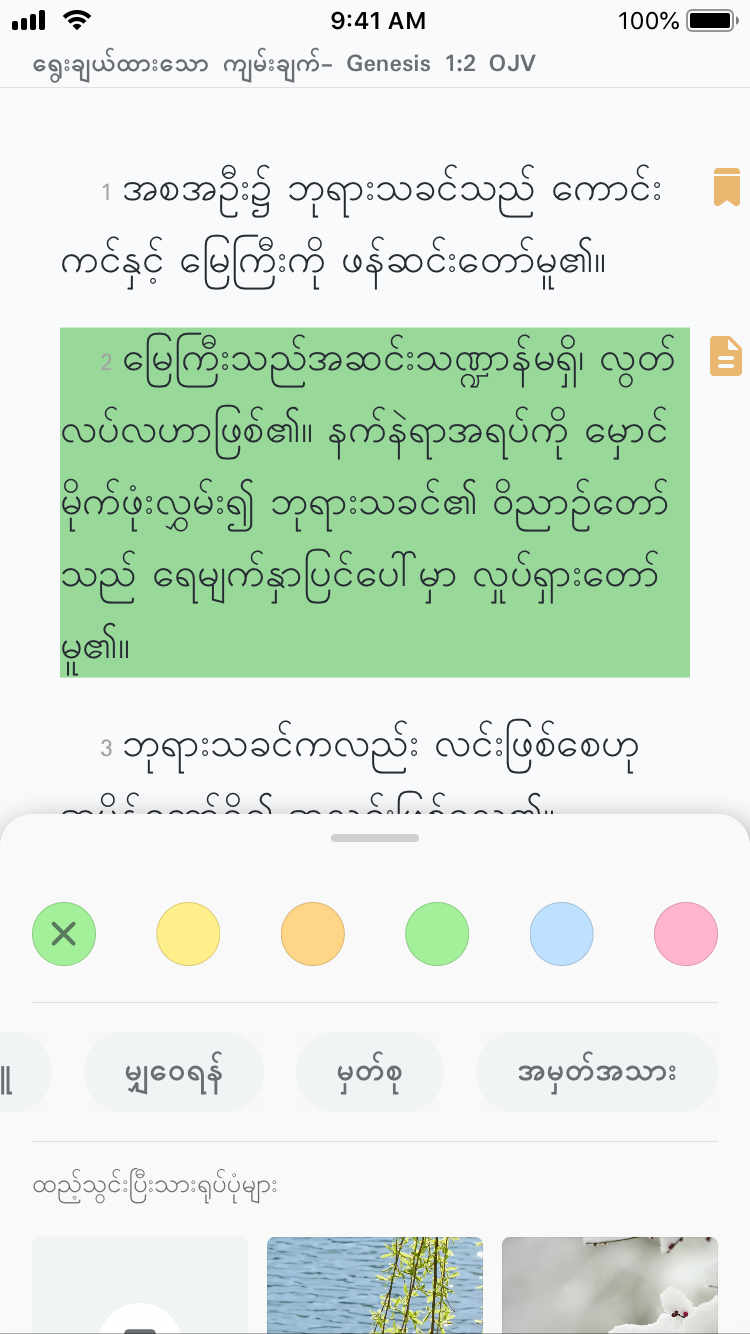Remove the green highlight with the X swatch

coord(64,934)
